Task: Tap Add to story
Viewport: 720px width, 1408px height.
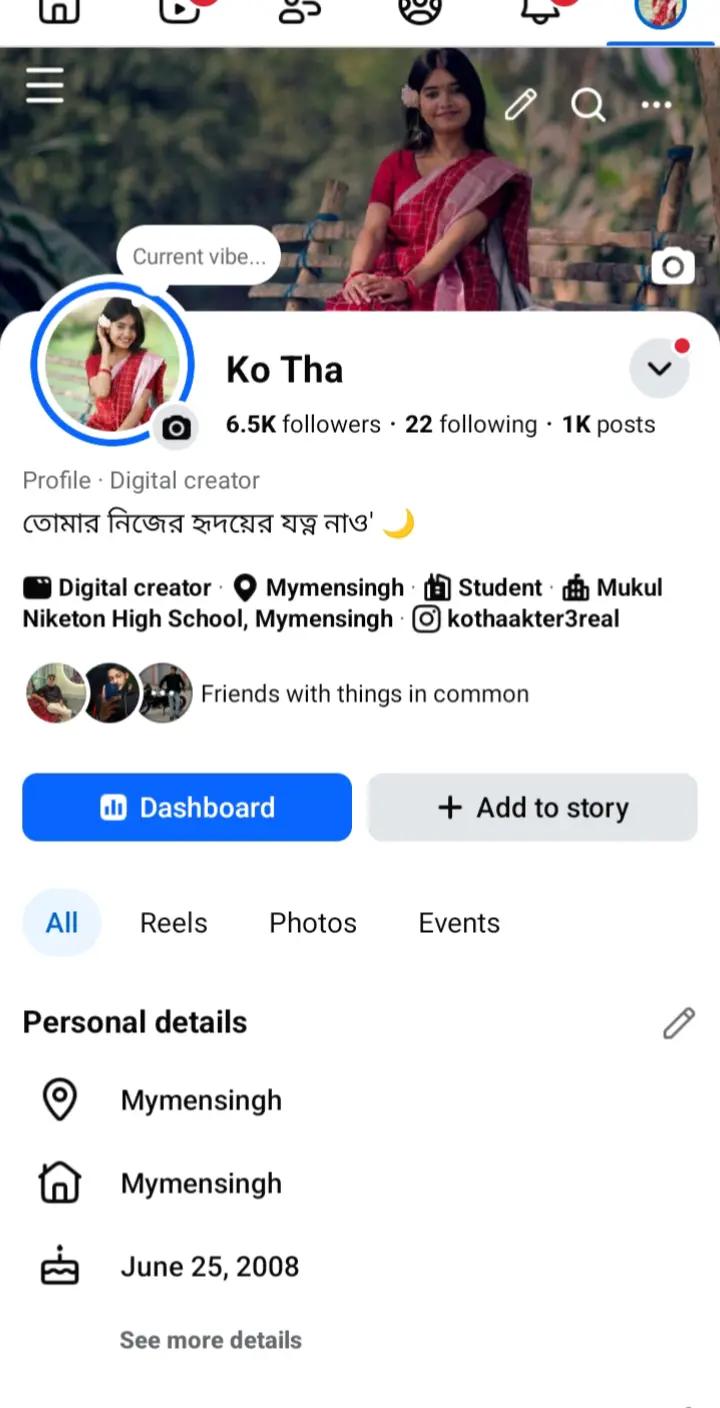Action: (532, 807)
